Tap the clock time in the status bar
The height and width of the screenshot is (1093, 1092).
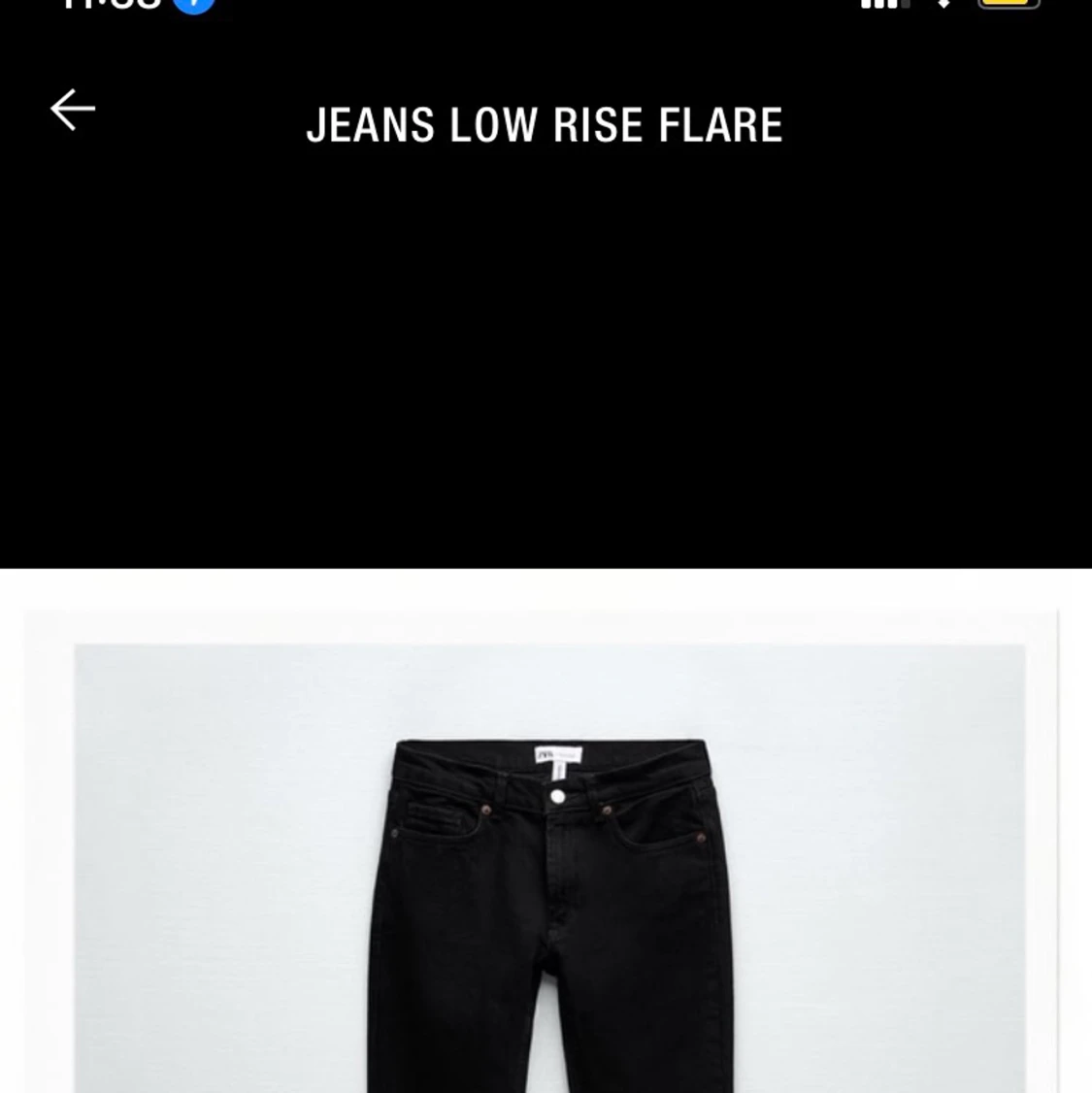pos(107,4)
